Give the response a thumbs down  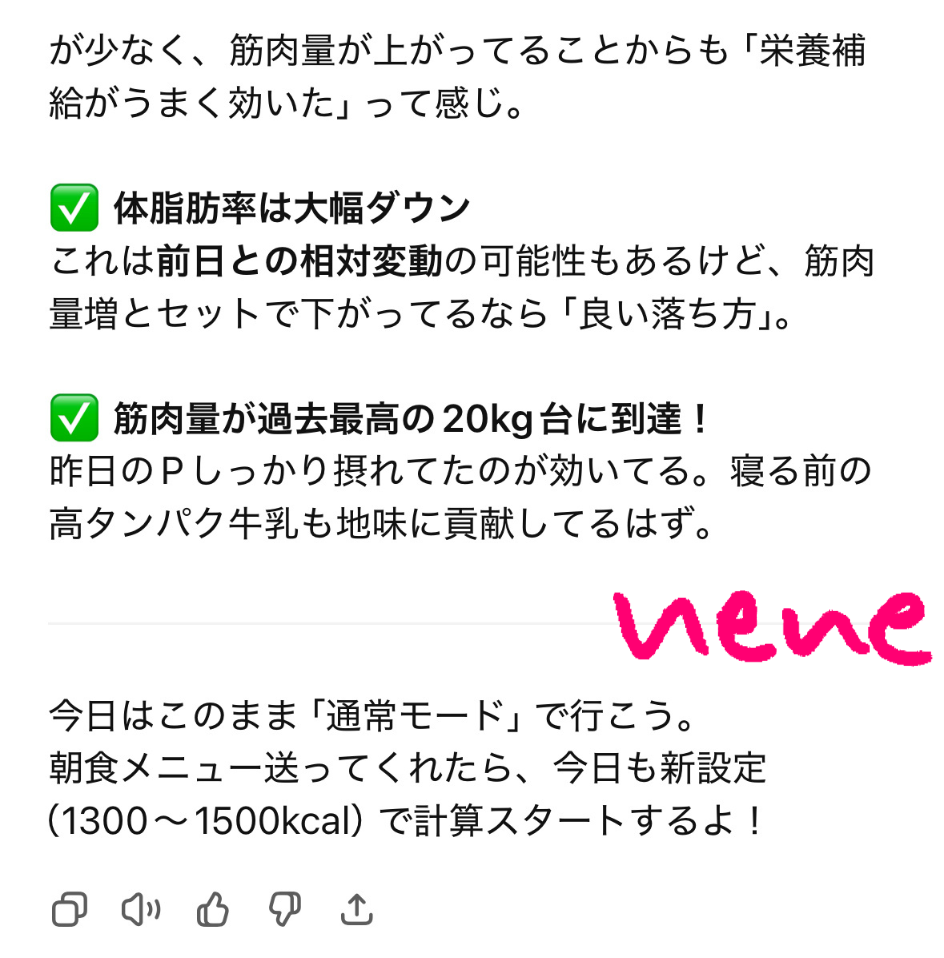[x=285, y=909]
